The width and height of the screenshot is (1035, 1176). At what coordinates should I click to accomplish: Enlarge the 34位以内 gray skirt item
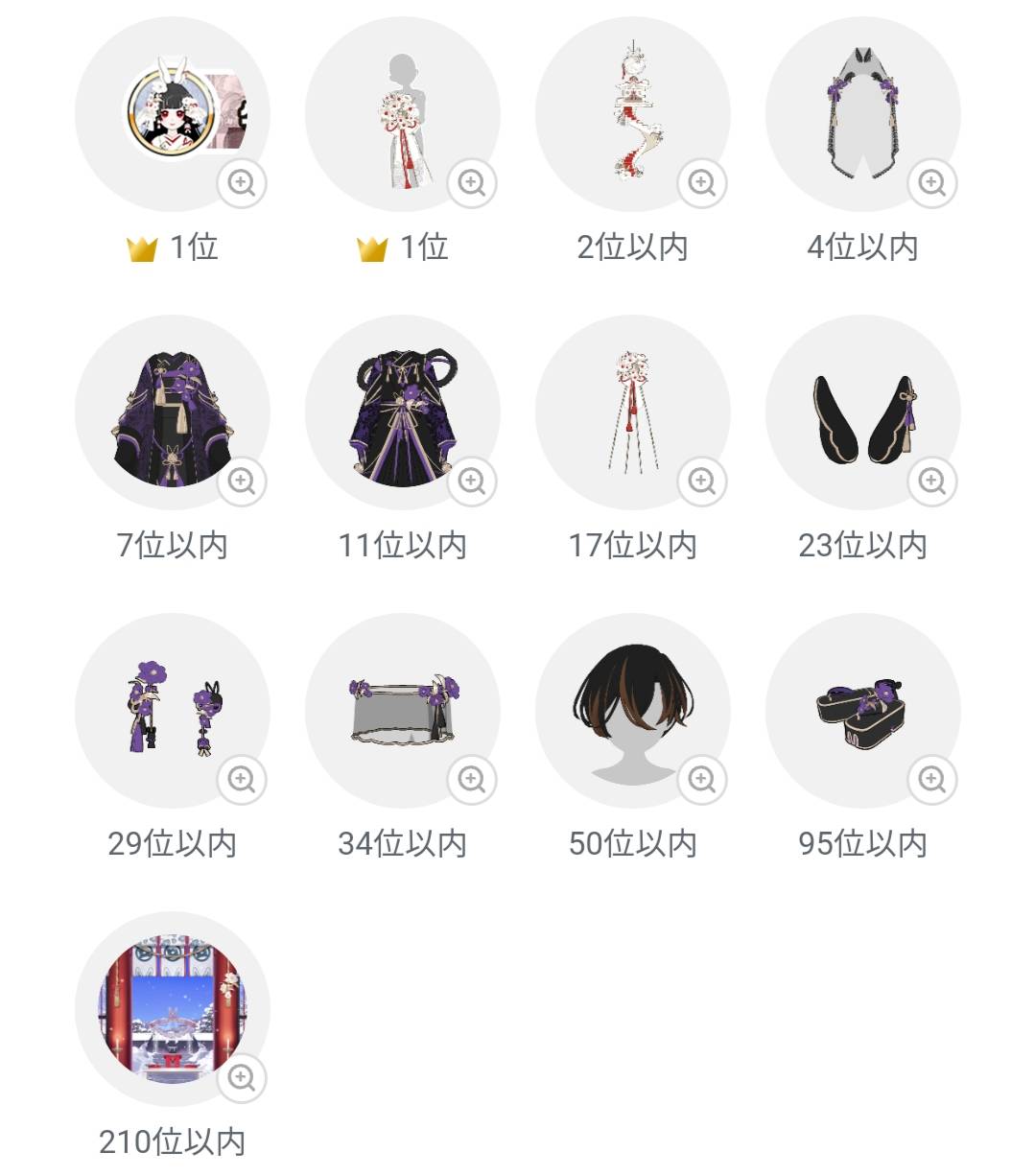click(x=472, y=779)
